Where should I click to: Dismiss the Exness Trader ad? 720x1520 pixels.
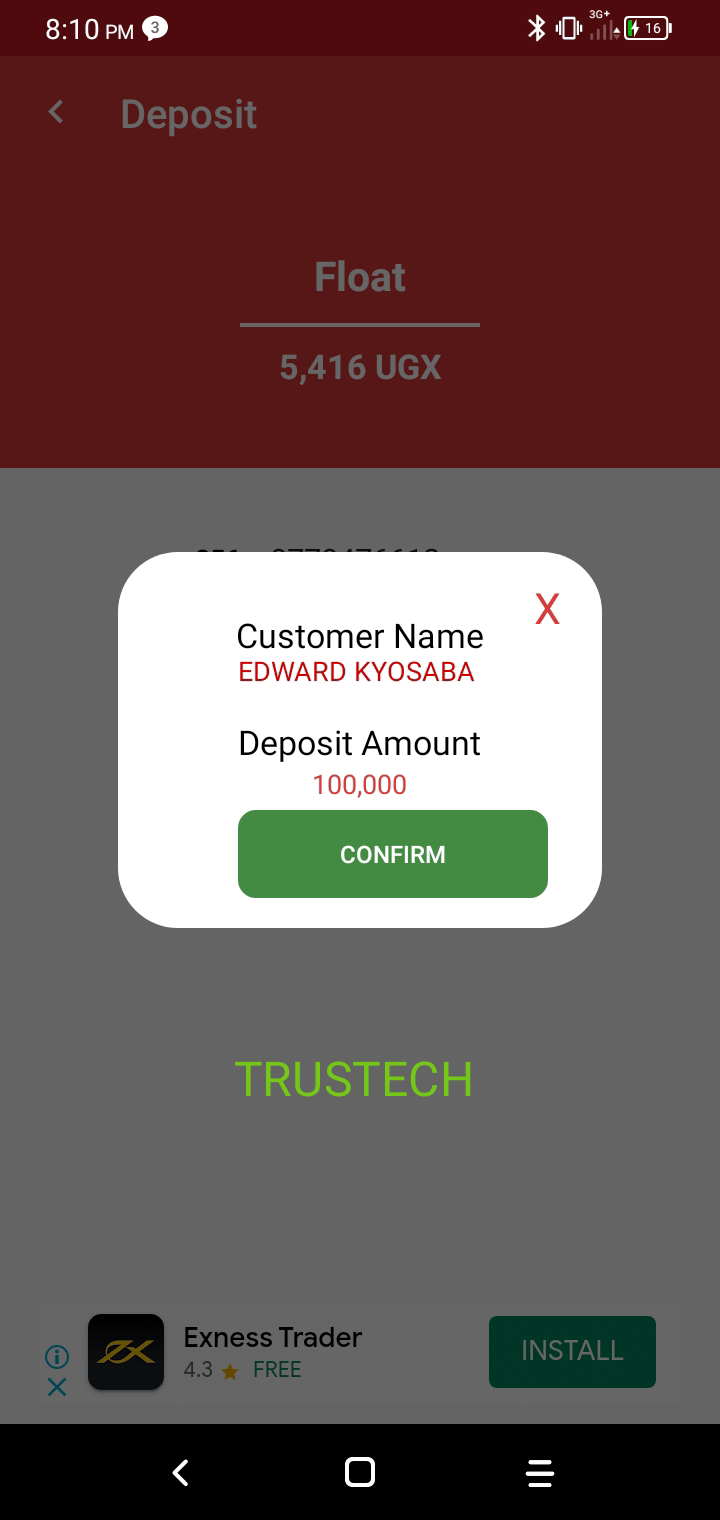click(57, 1387)
